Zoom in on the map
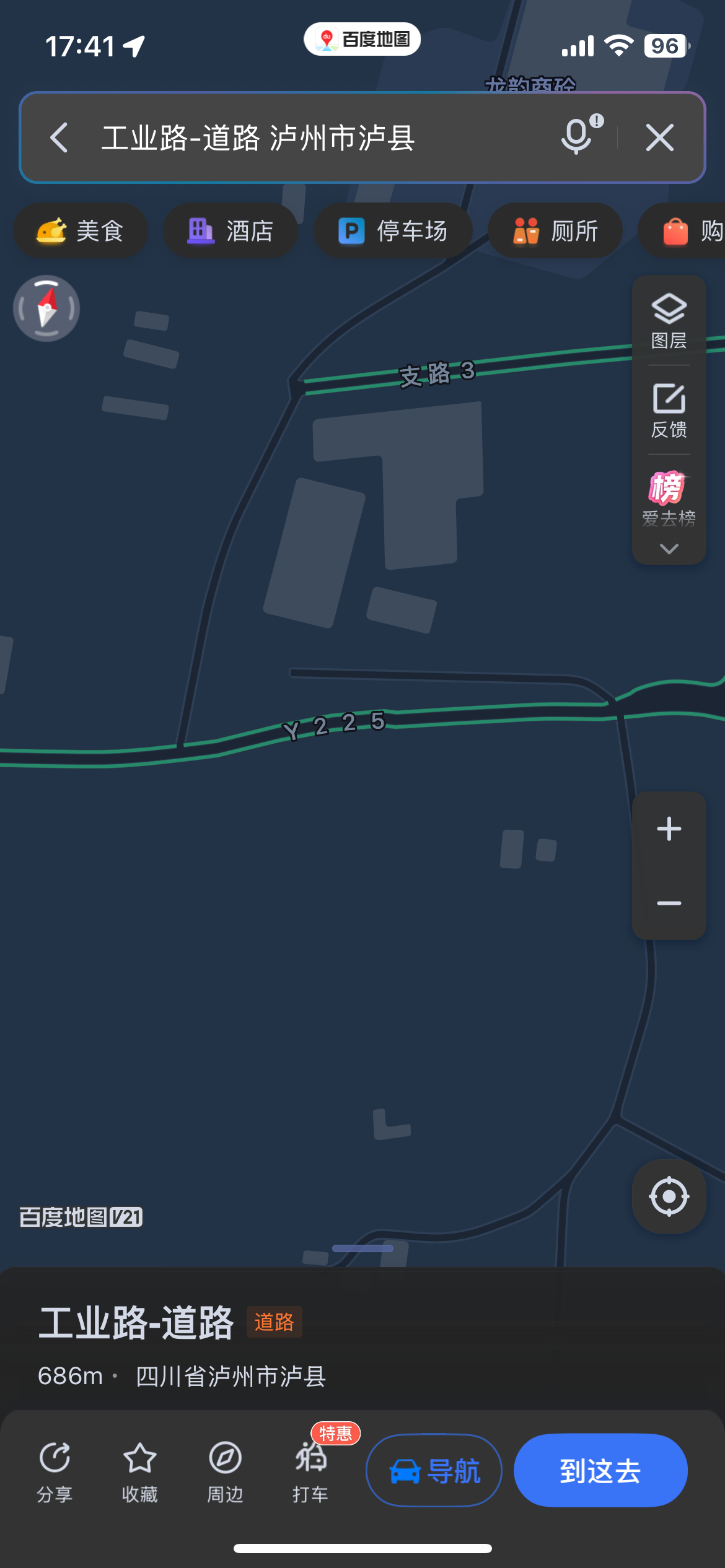Viewport: 725px width, 1568px height. [x=669, y=829]
